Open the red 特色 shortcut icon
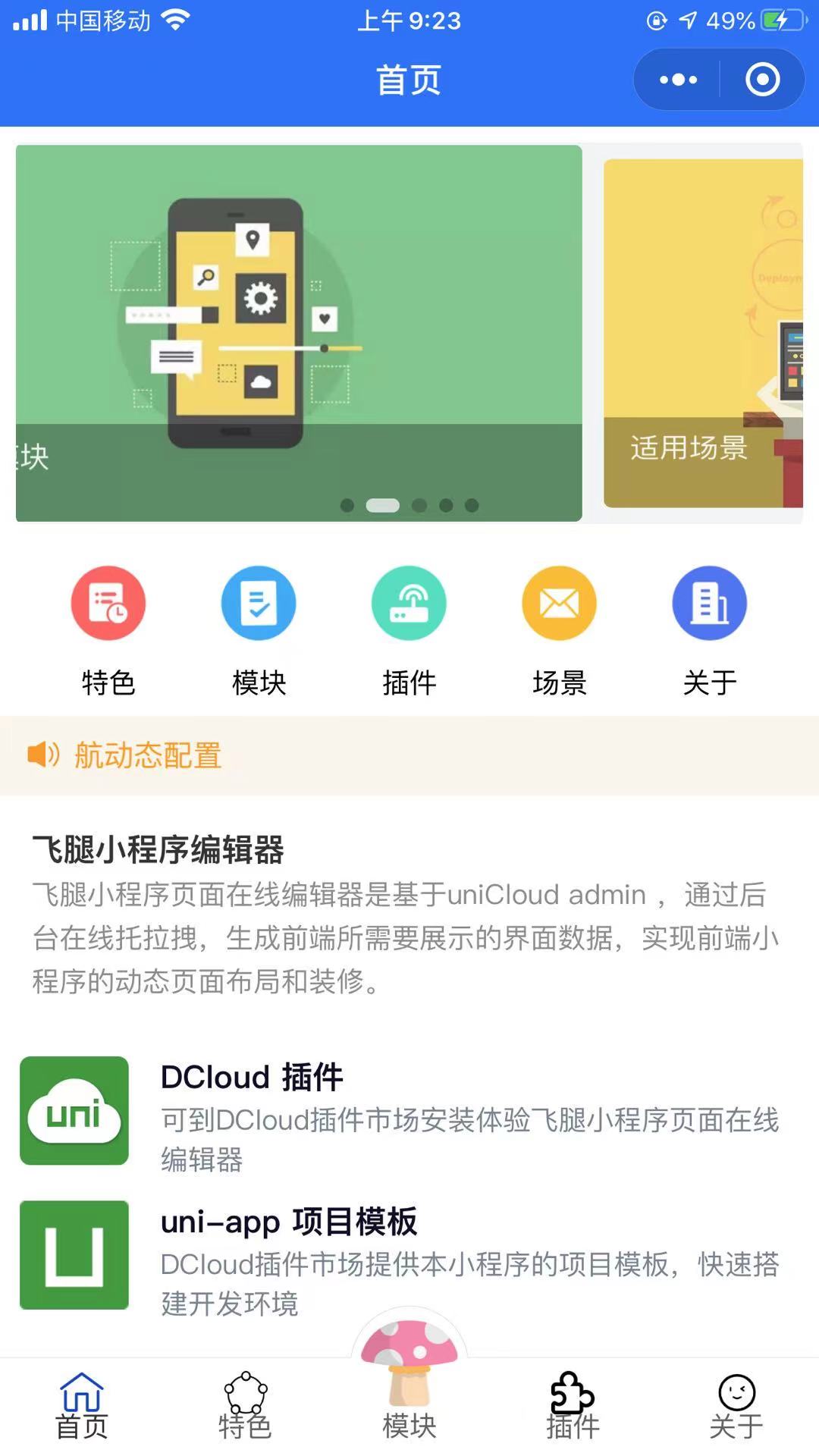 point(108,604)
